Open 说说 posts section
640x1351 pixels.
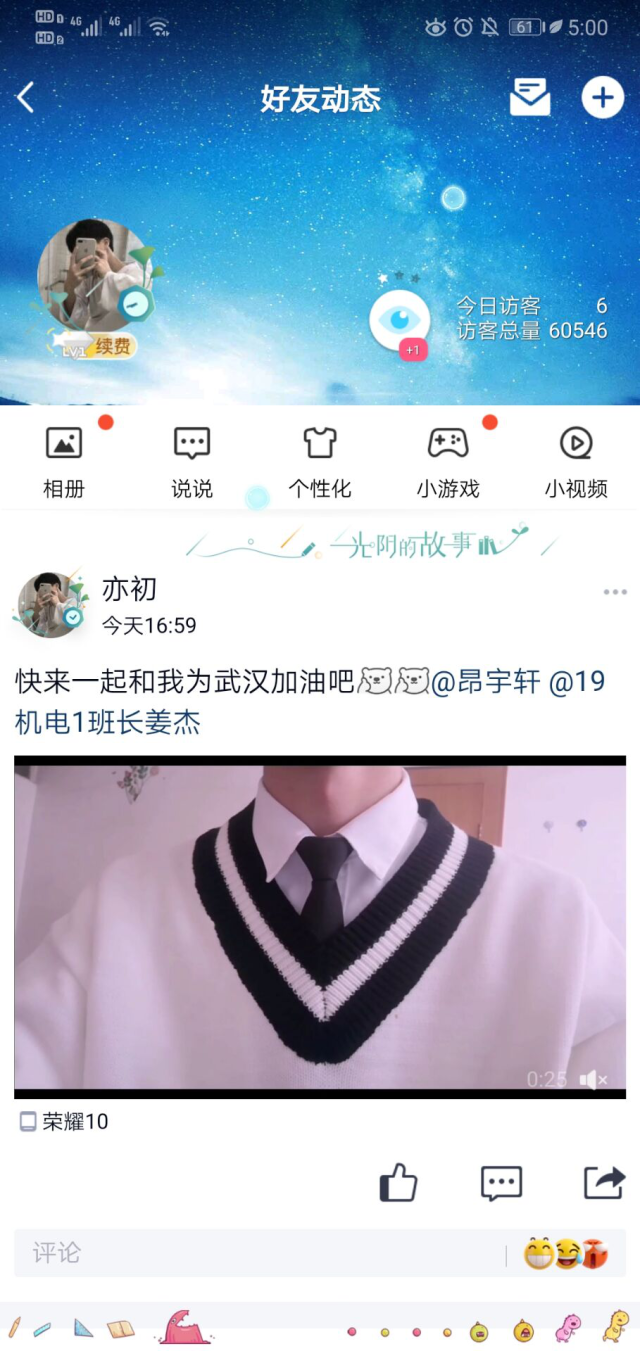coord(192,460)
